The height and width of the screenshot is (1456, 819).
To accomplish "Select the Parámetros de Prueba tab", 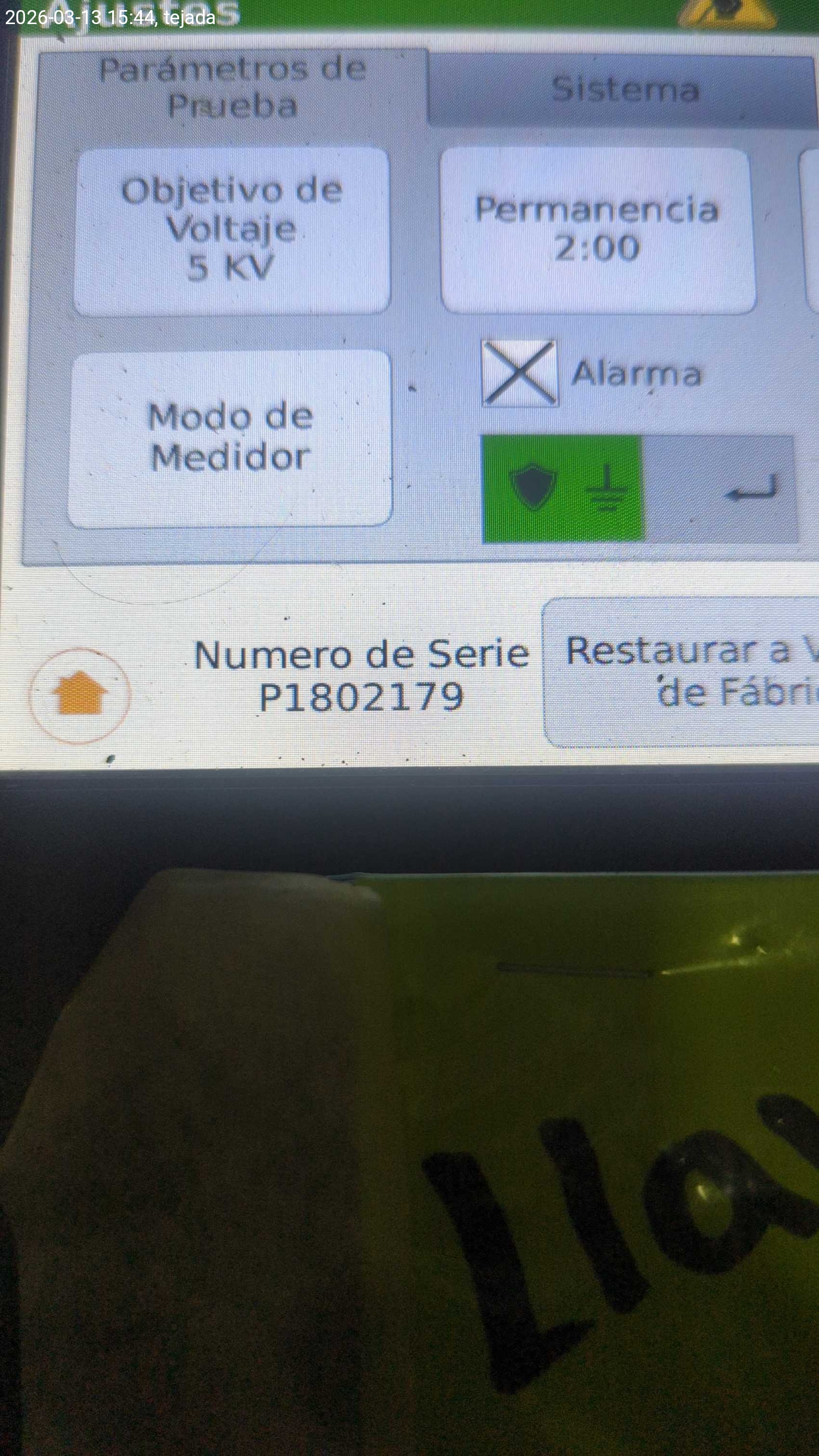I will pyautogui.click(x=232, y=88).
